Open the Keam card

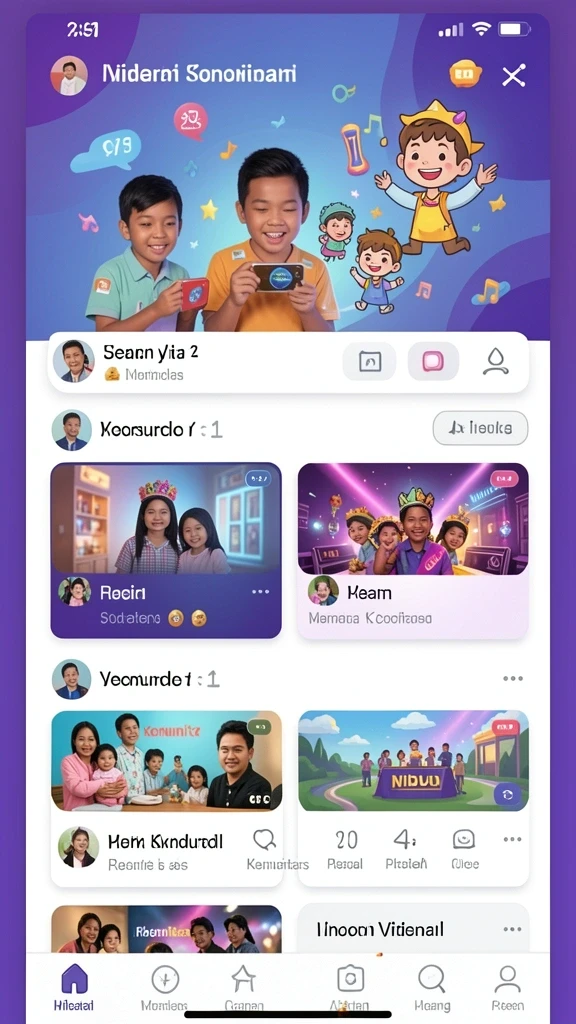[413, 551]
